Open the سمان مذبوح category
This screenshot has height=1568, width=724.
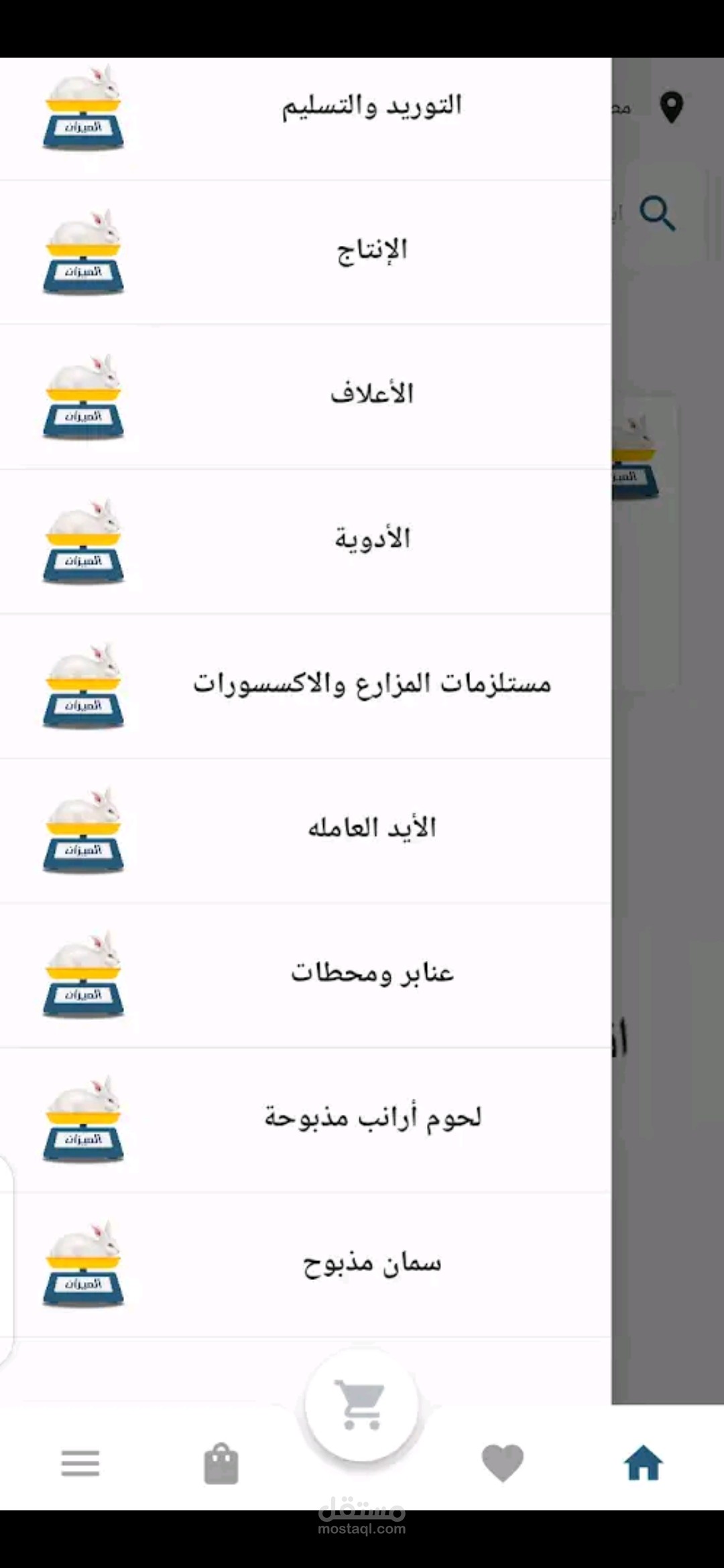[371, 1264]
